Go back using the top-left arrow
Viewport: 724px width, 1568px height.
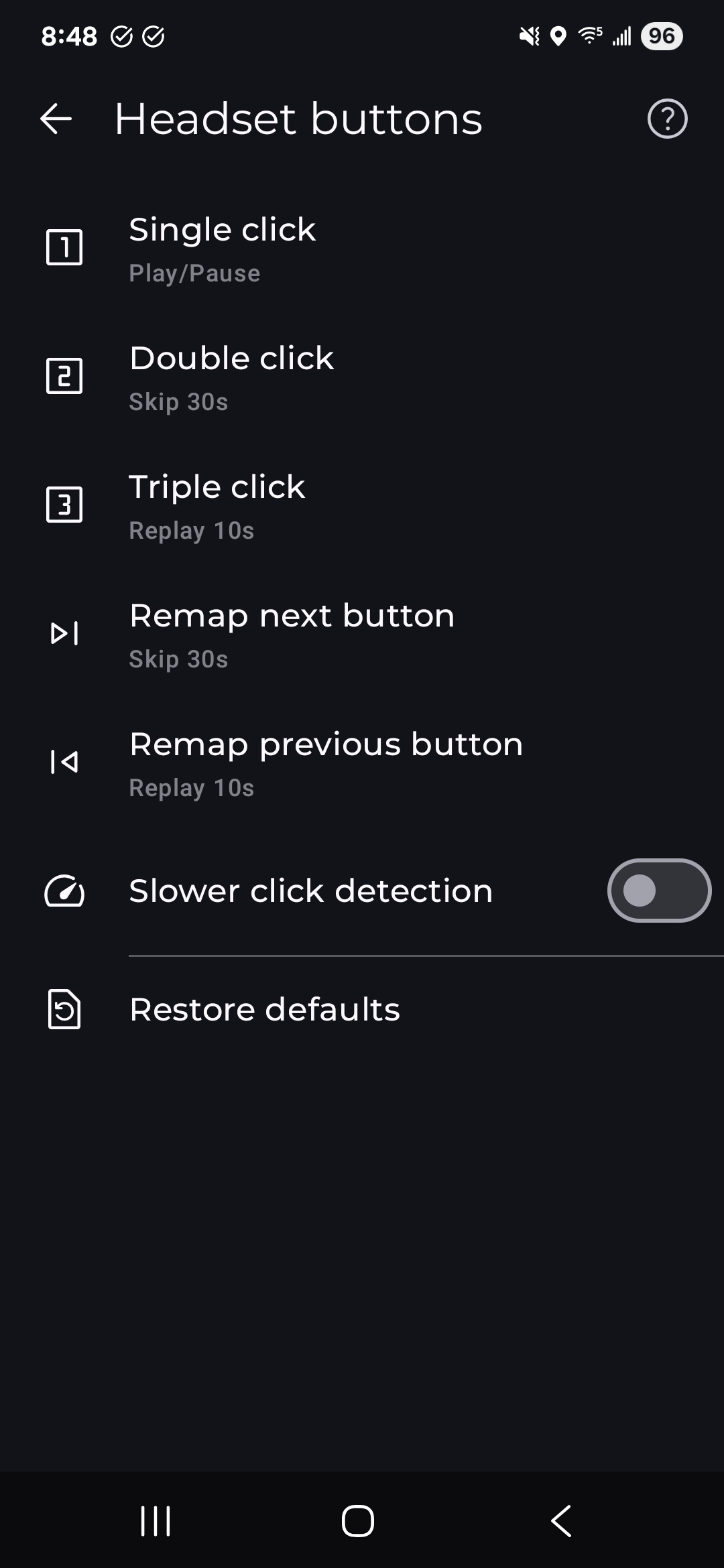pyautogui.click(x=56, y=119)
